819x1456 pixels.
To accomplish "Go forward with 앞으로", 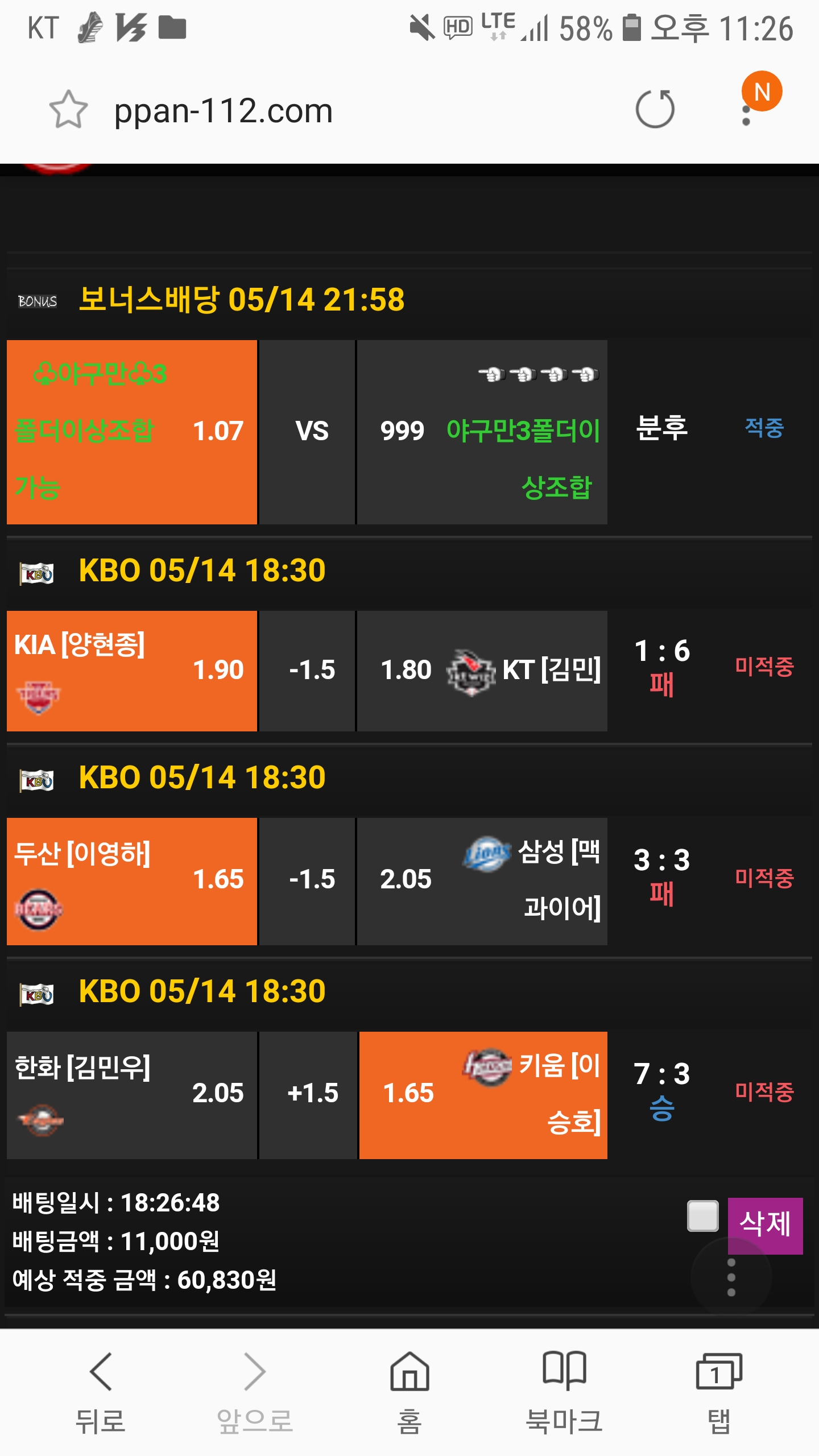I will pyautogui.click(x=254, y=1392).
